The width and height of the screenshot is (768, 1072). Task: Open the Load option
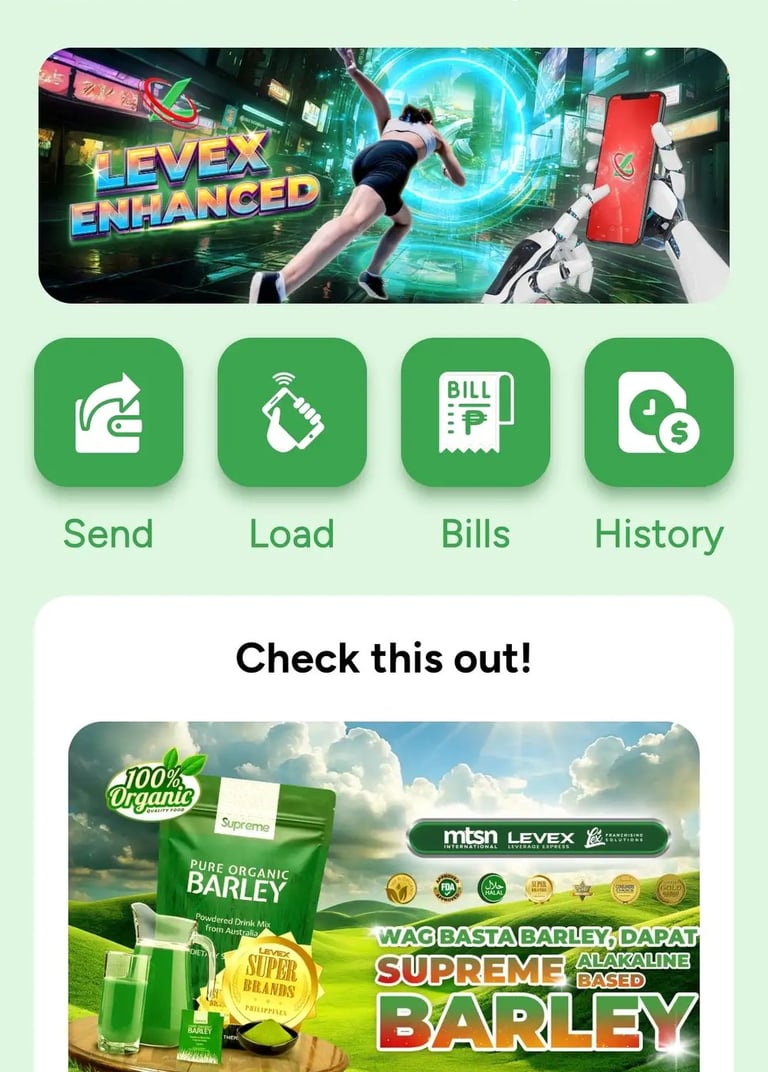(292, 412)
